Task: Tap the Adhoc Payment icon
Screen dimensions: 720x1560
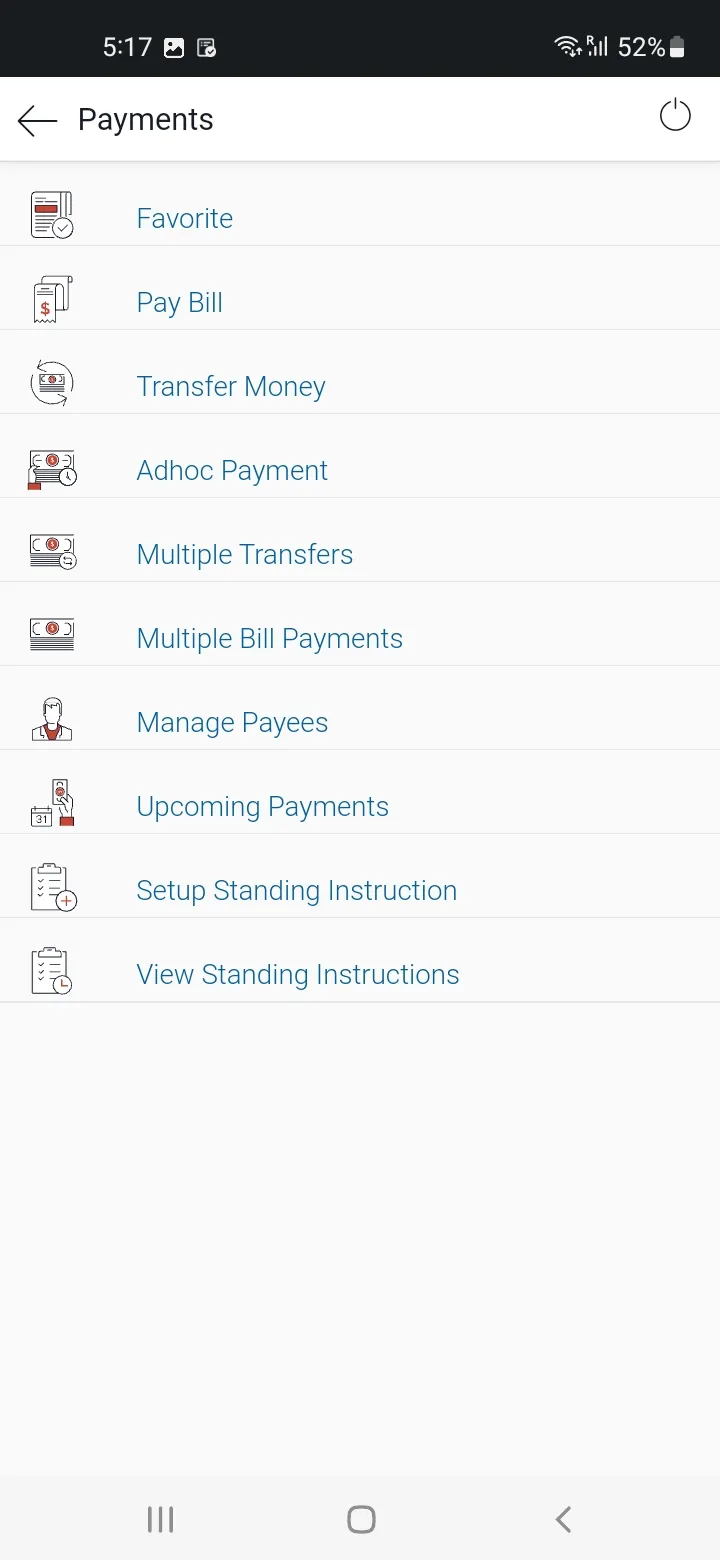Action: [x=50, y=466]
